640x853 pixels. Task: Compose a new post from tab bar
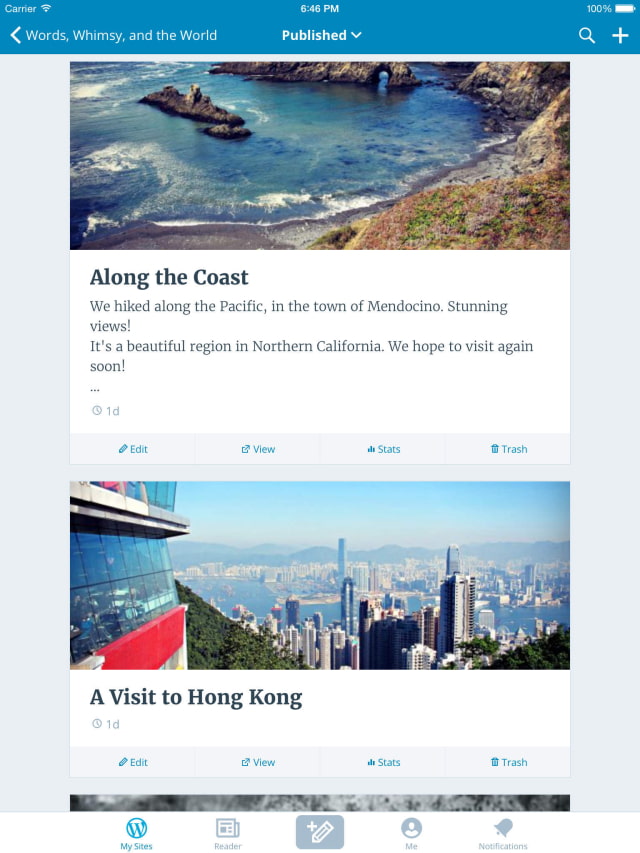coord(320,832)
